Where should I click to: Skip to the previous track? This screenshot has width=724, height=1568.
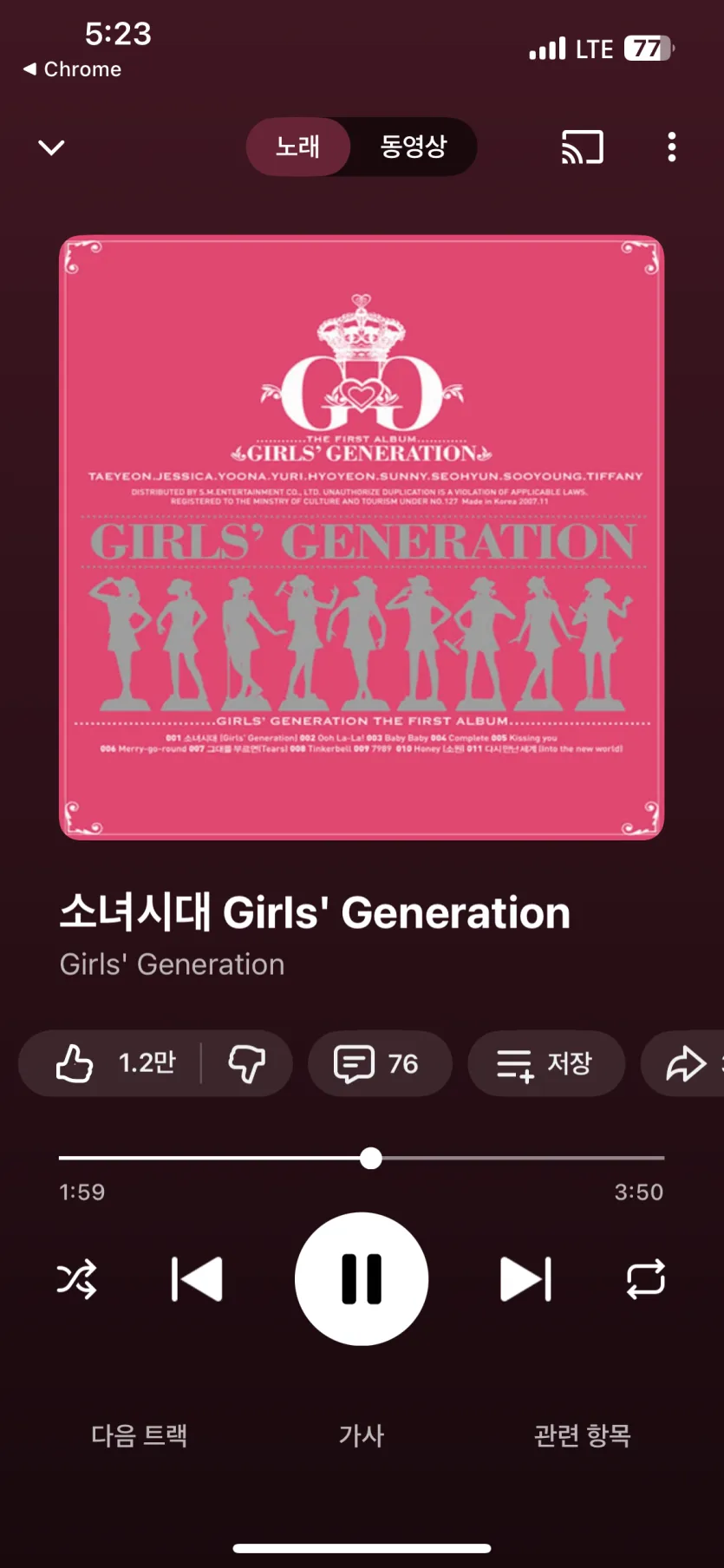click(x=197, y=1279)
